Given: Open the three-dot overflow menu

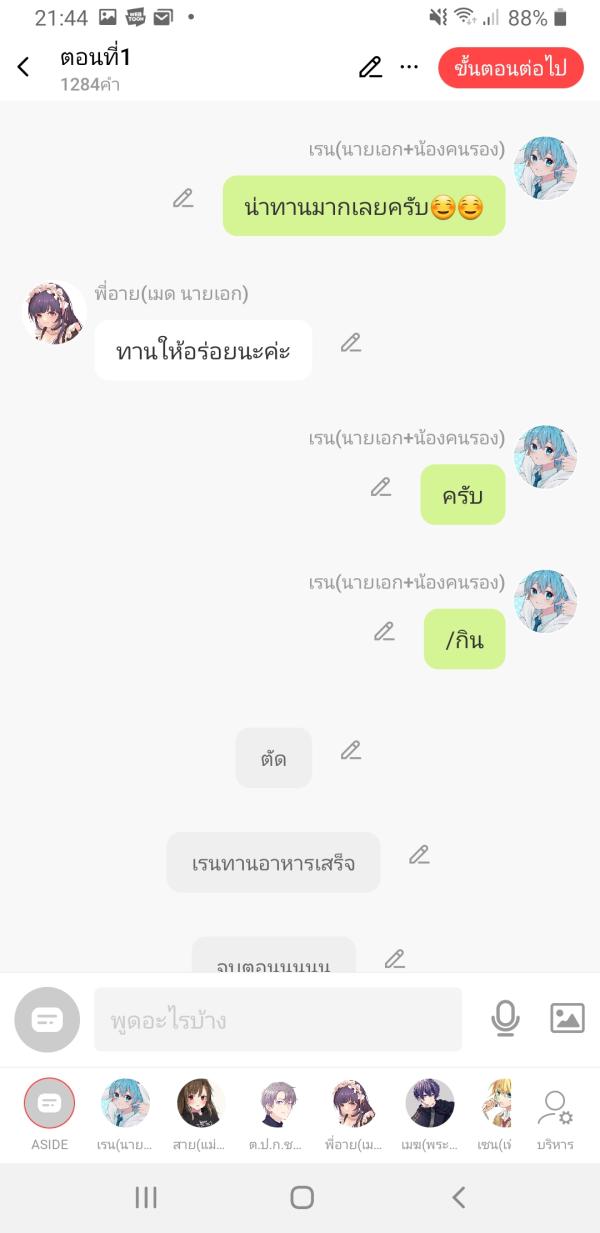Looking at the screenshot, I should (x=409, y=67).
